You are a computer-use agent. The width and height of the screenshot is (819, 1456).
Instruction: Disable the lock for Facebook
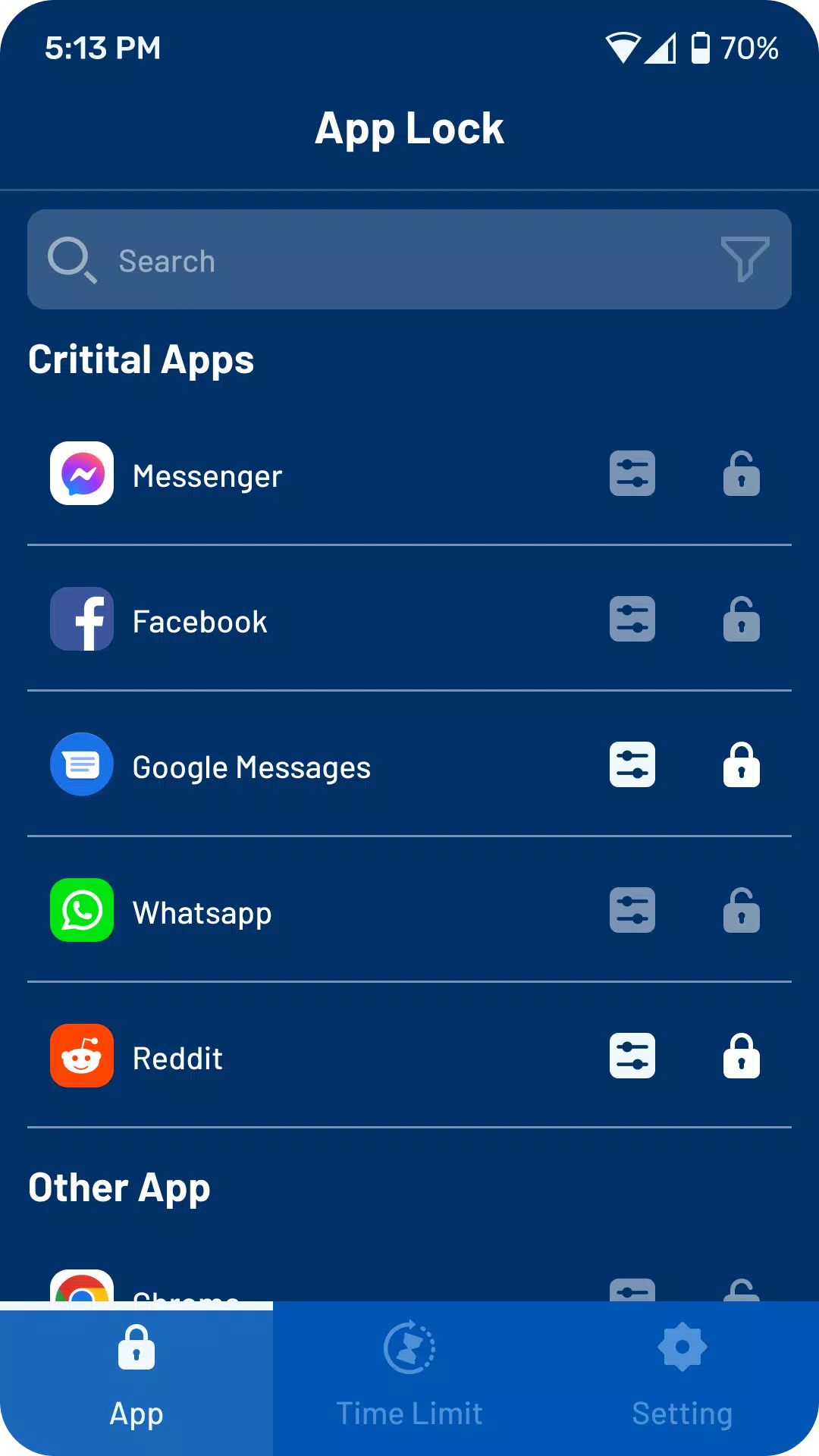coord(741,619)
